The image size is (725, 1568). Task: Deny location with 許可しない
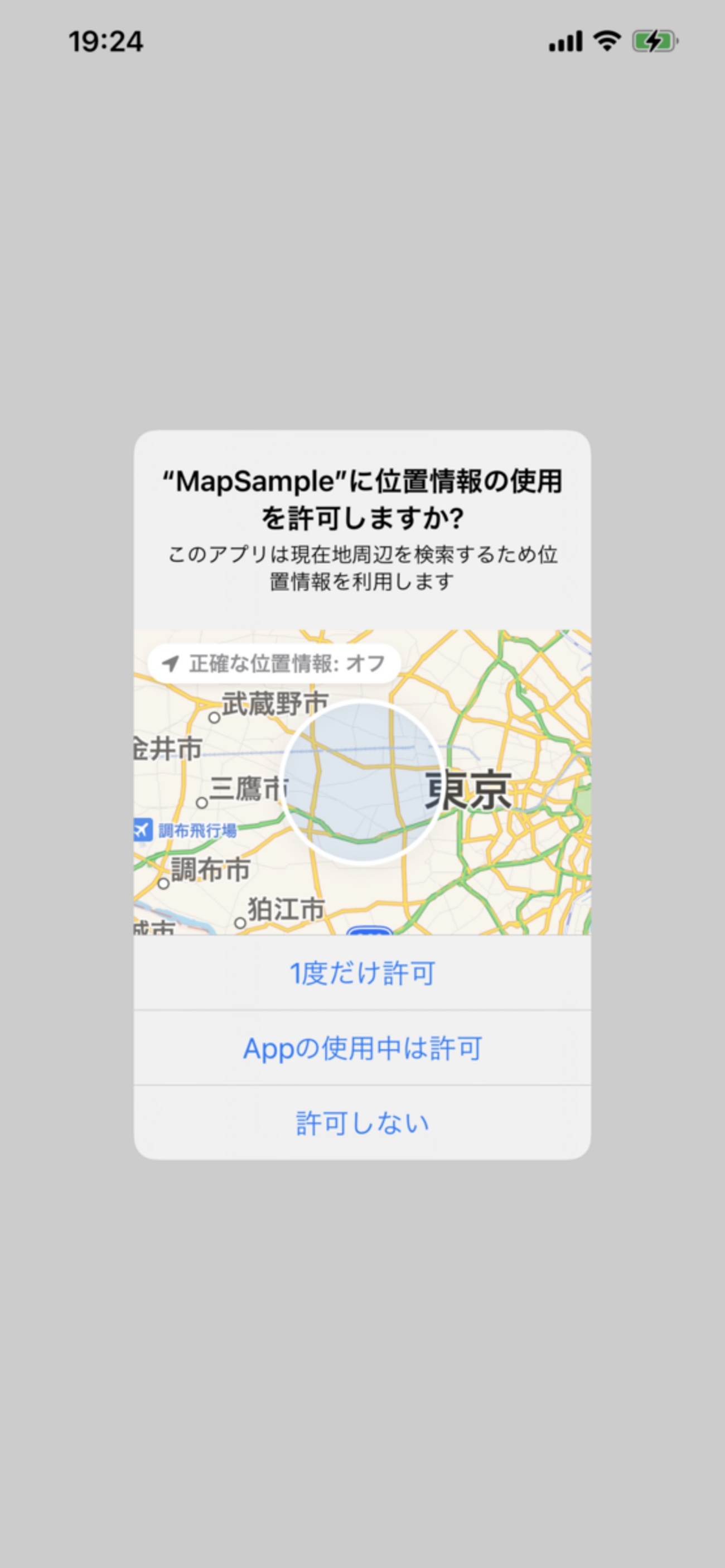click(362, 1123)
